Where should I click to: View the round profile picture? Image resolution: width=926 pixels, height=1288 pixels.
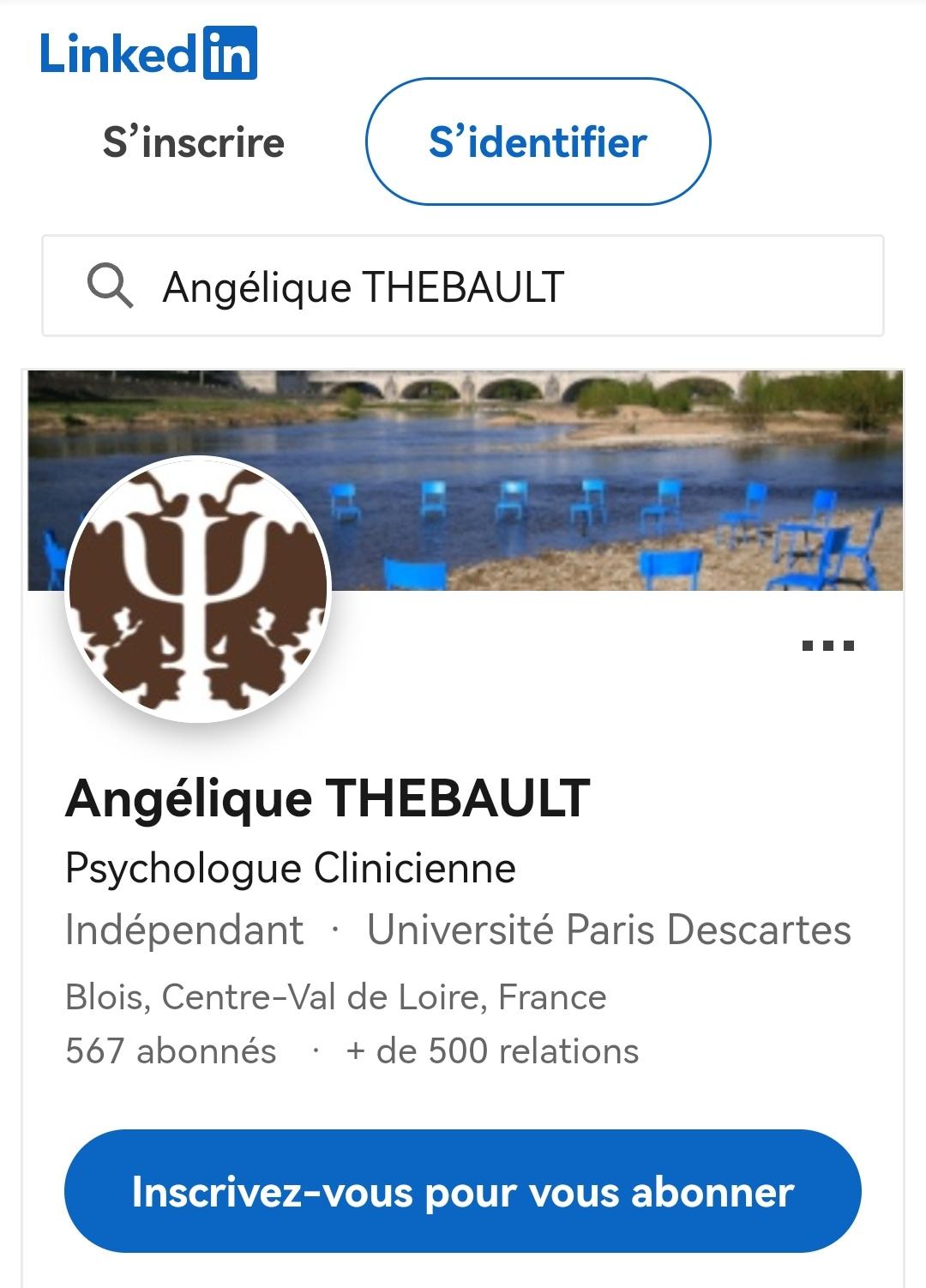point(198,590)
